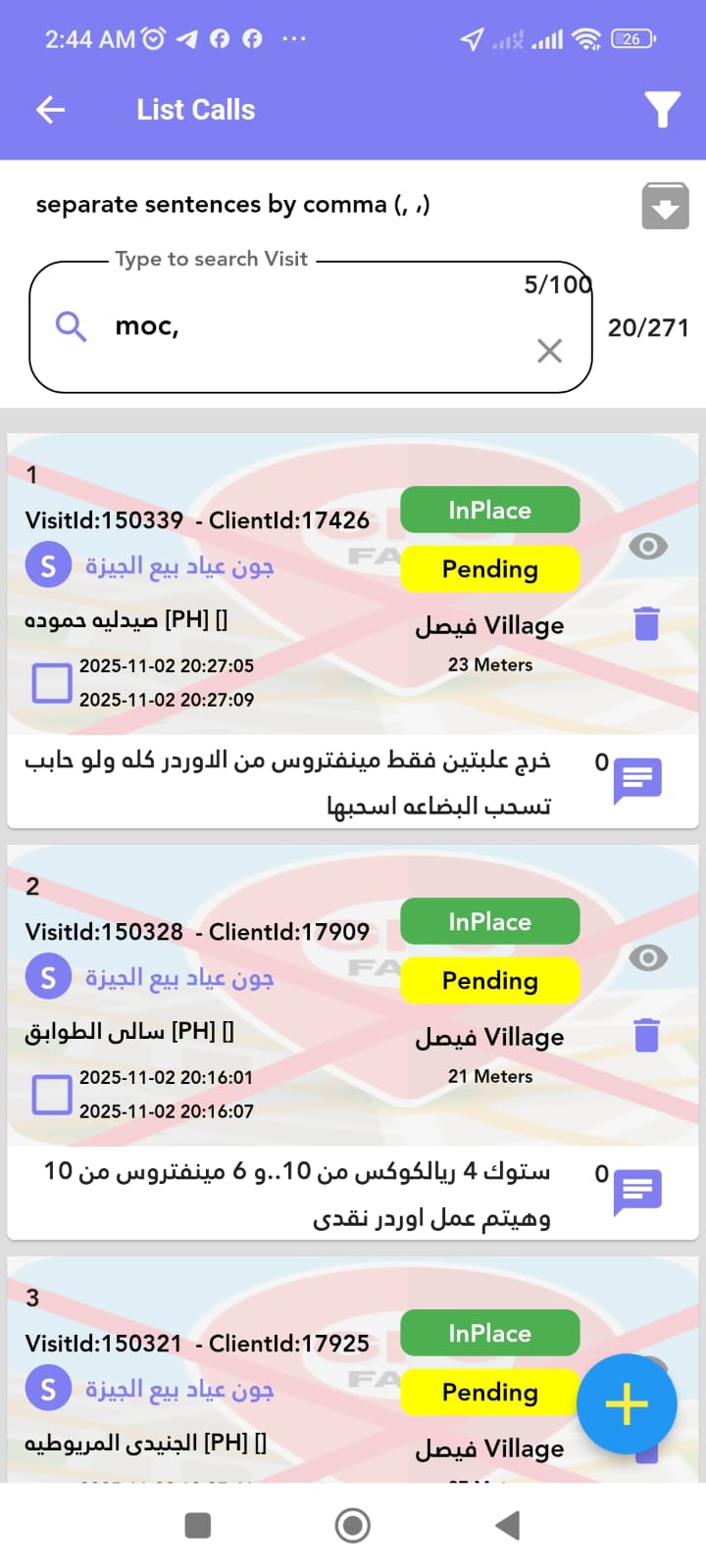706x1568 pixels.
Task: Tap the plus floating action button
Action: (627, 1403)
